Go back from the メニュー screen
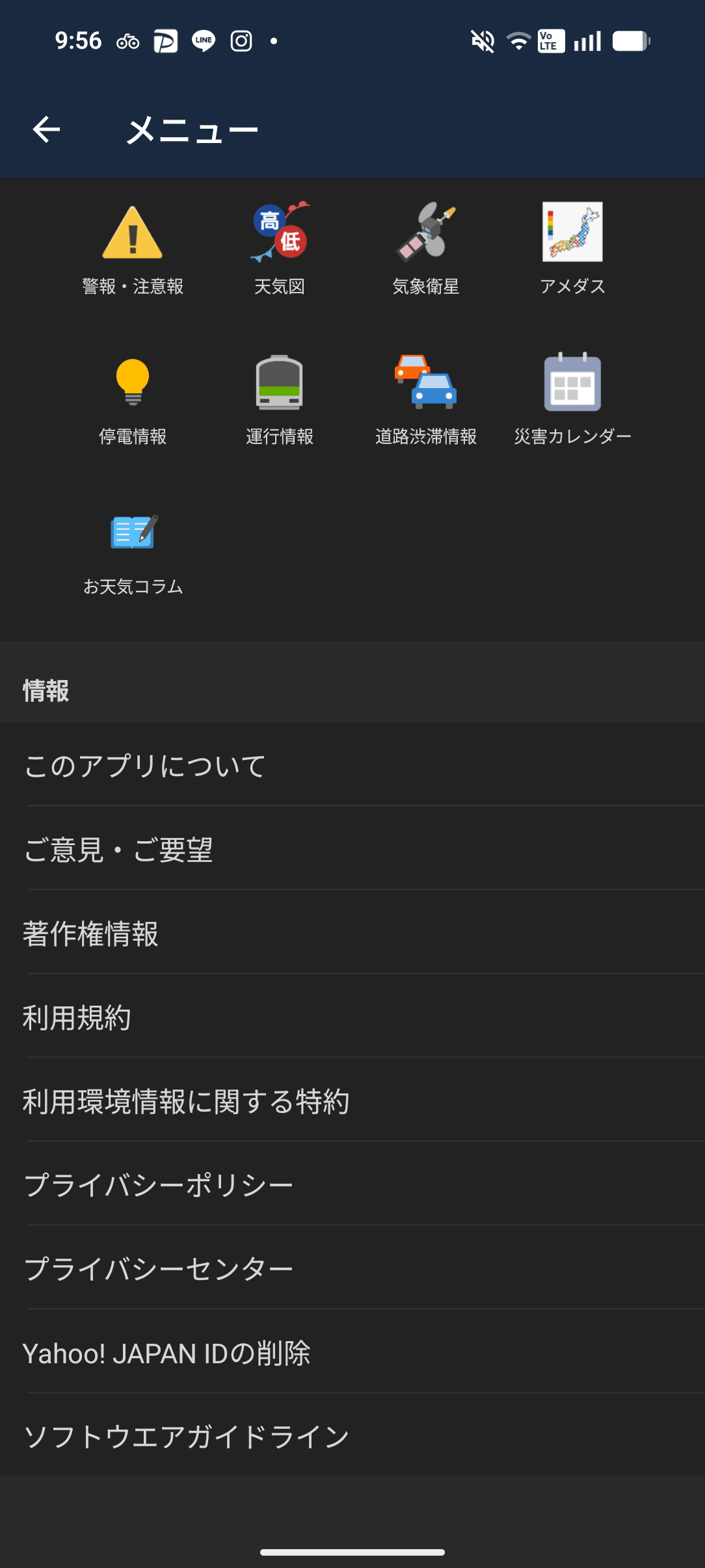 (x=46, y=129)
